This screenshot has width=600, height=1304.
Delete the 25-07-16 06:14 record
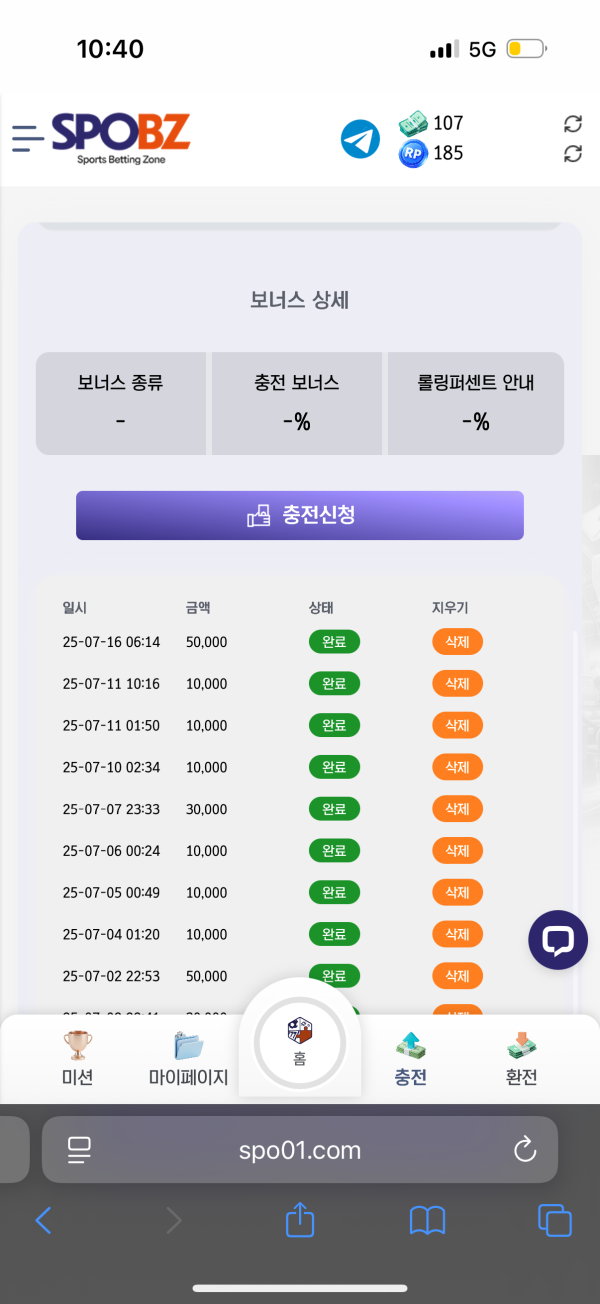(457, 642)
